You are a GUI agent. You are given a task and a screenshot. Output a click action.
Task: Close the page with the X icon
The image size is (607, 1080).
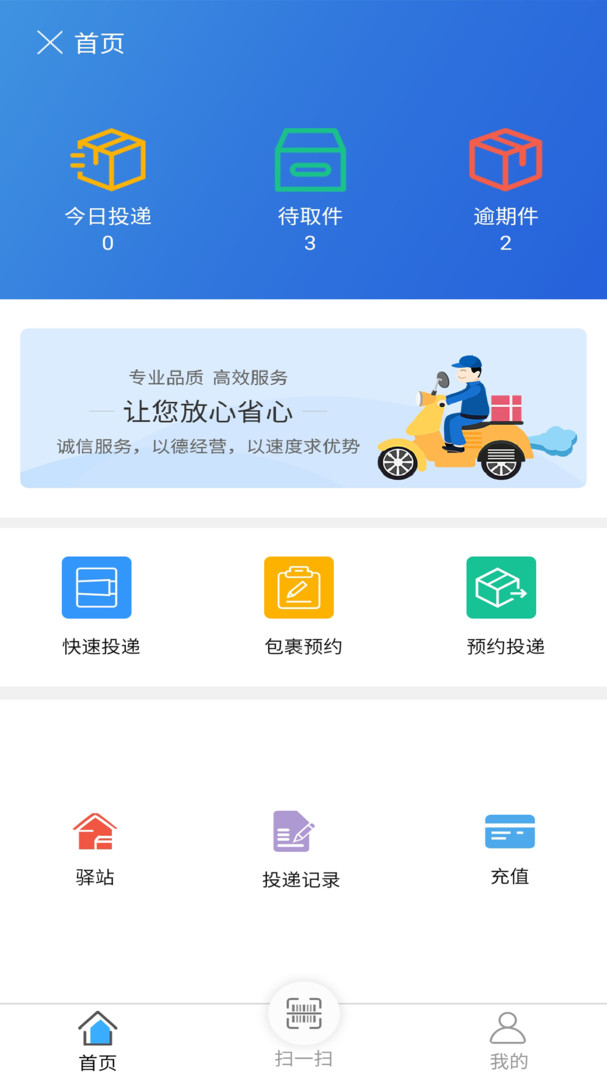point(49,43)
